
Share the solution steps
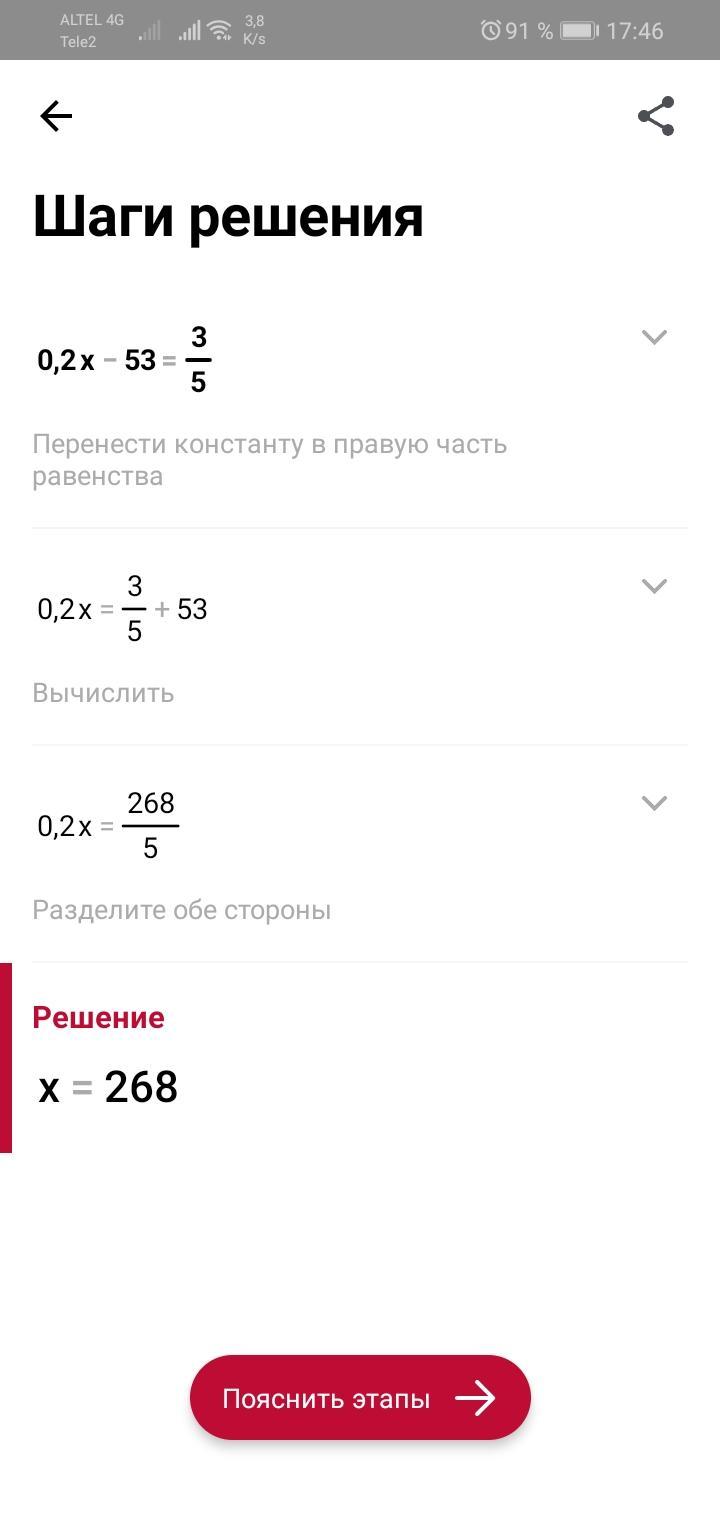tap(656, 116)
